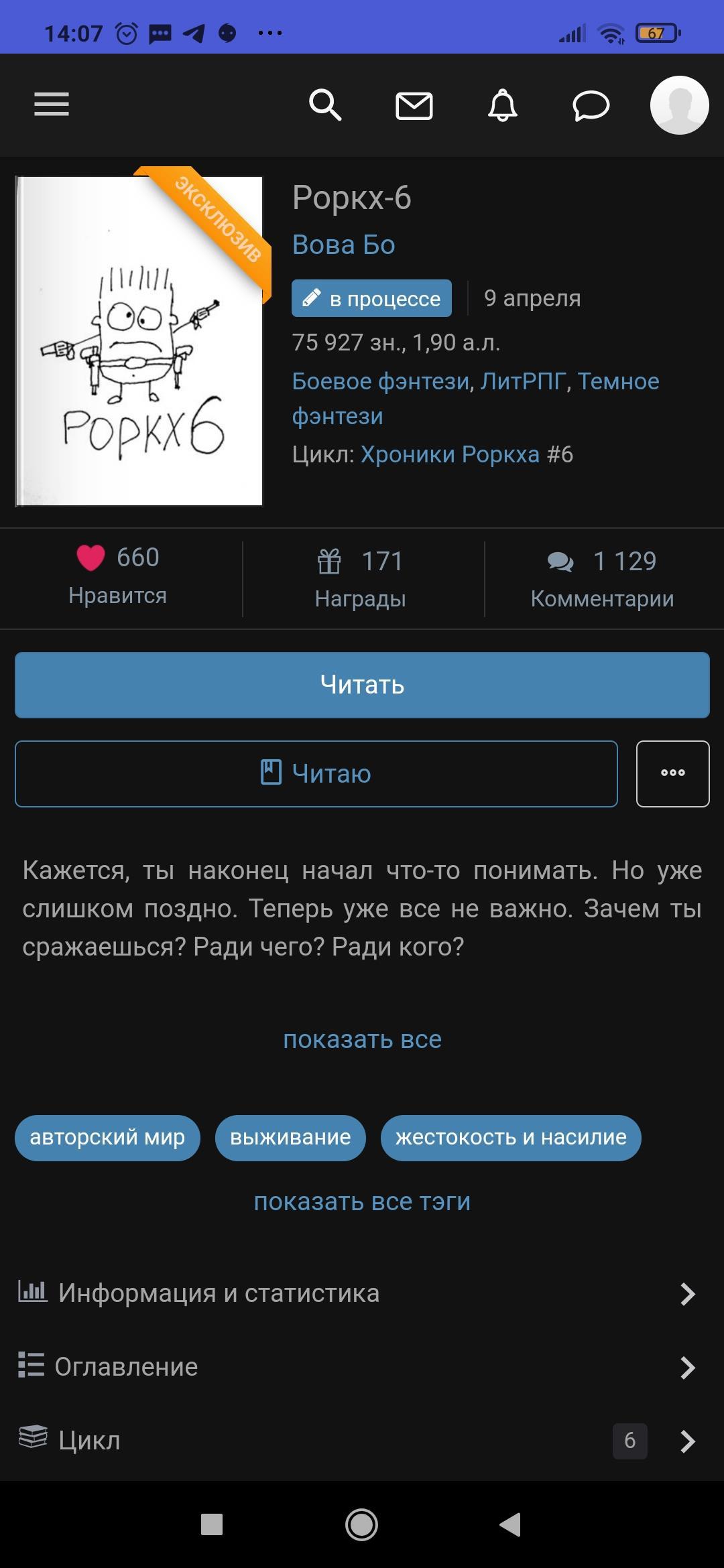
Task: Open the Роркх-6 book cover
Action: click(139, 340)
